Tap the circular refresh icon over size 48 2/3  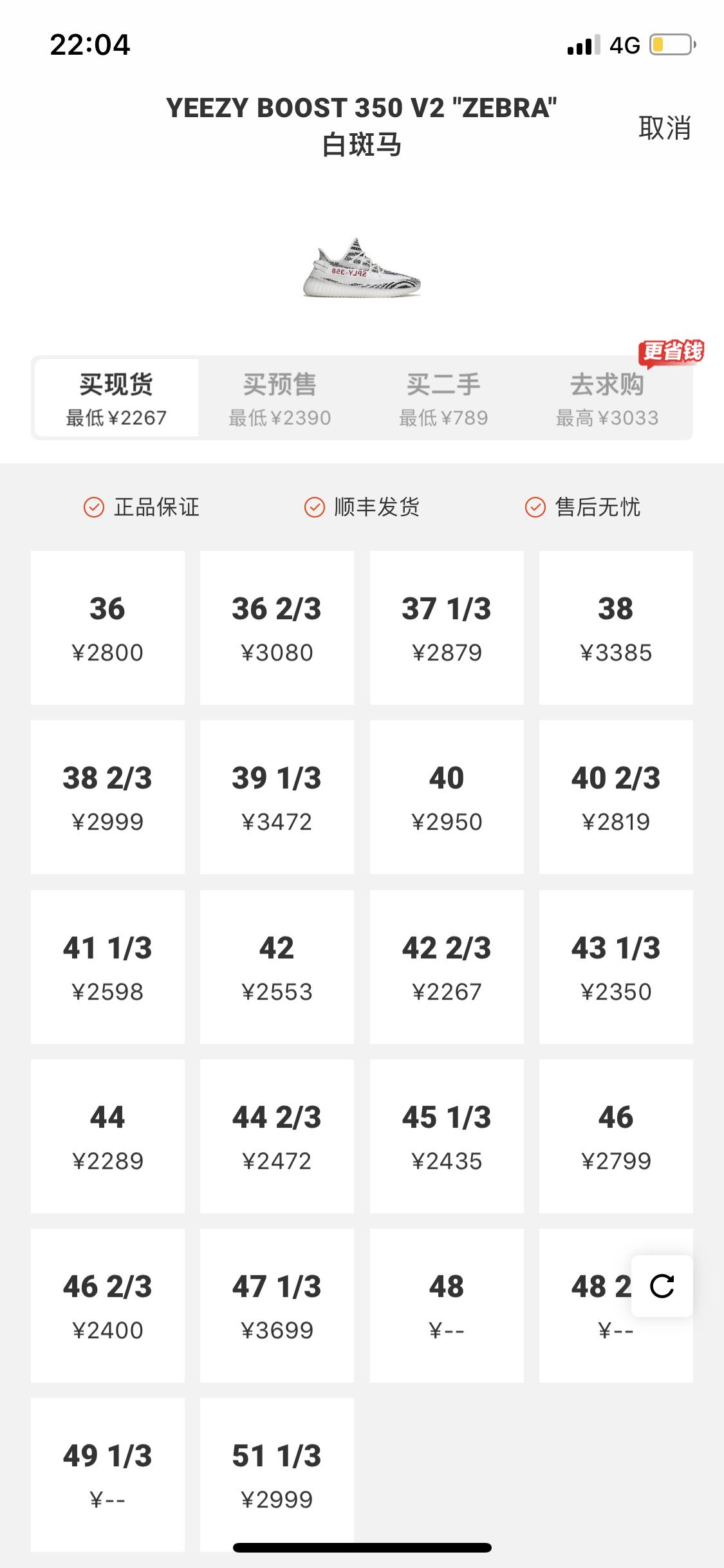tap(662, 1287)
